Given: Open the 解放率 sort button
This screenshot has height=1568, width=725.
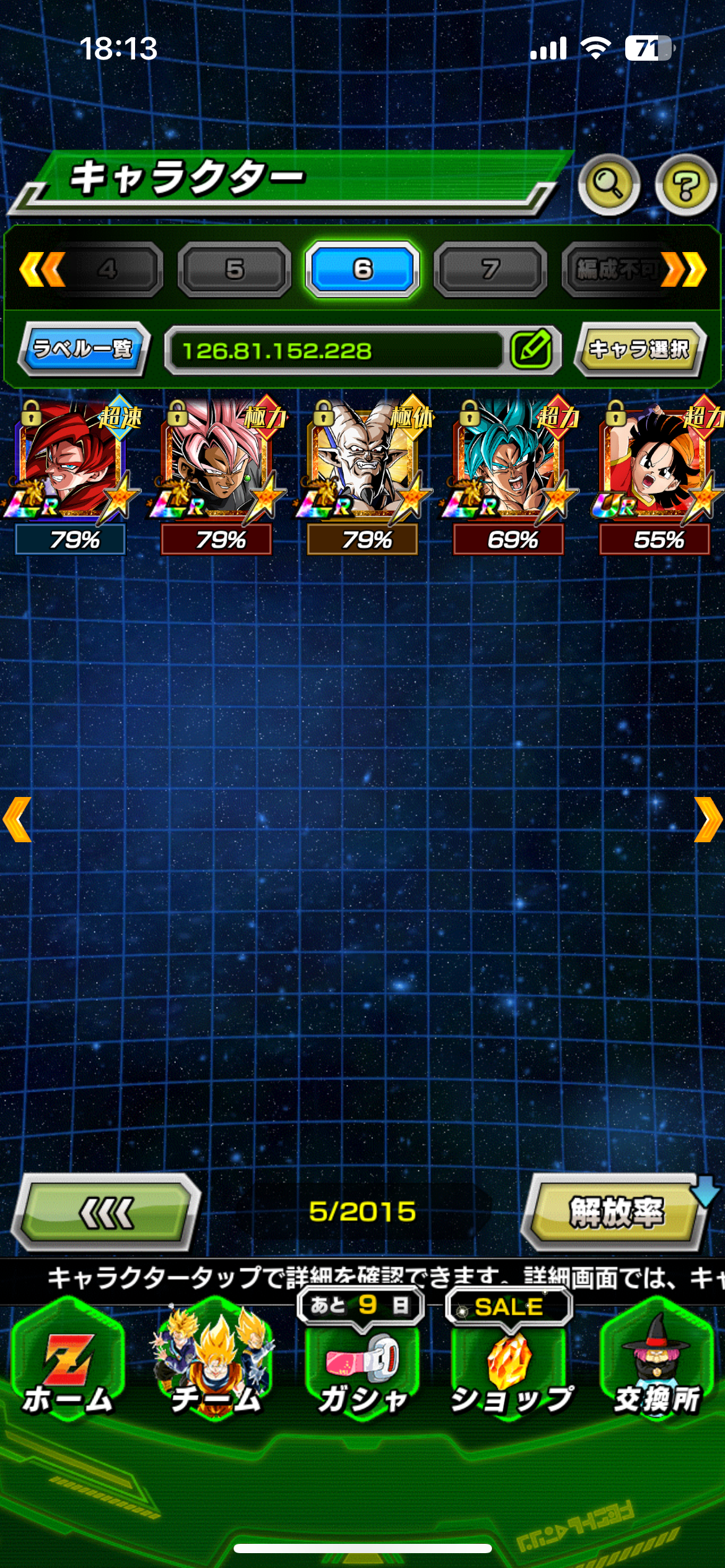Looking at the screenshot, I should point(616,1213).
